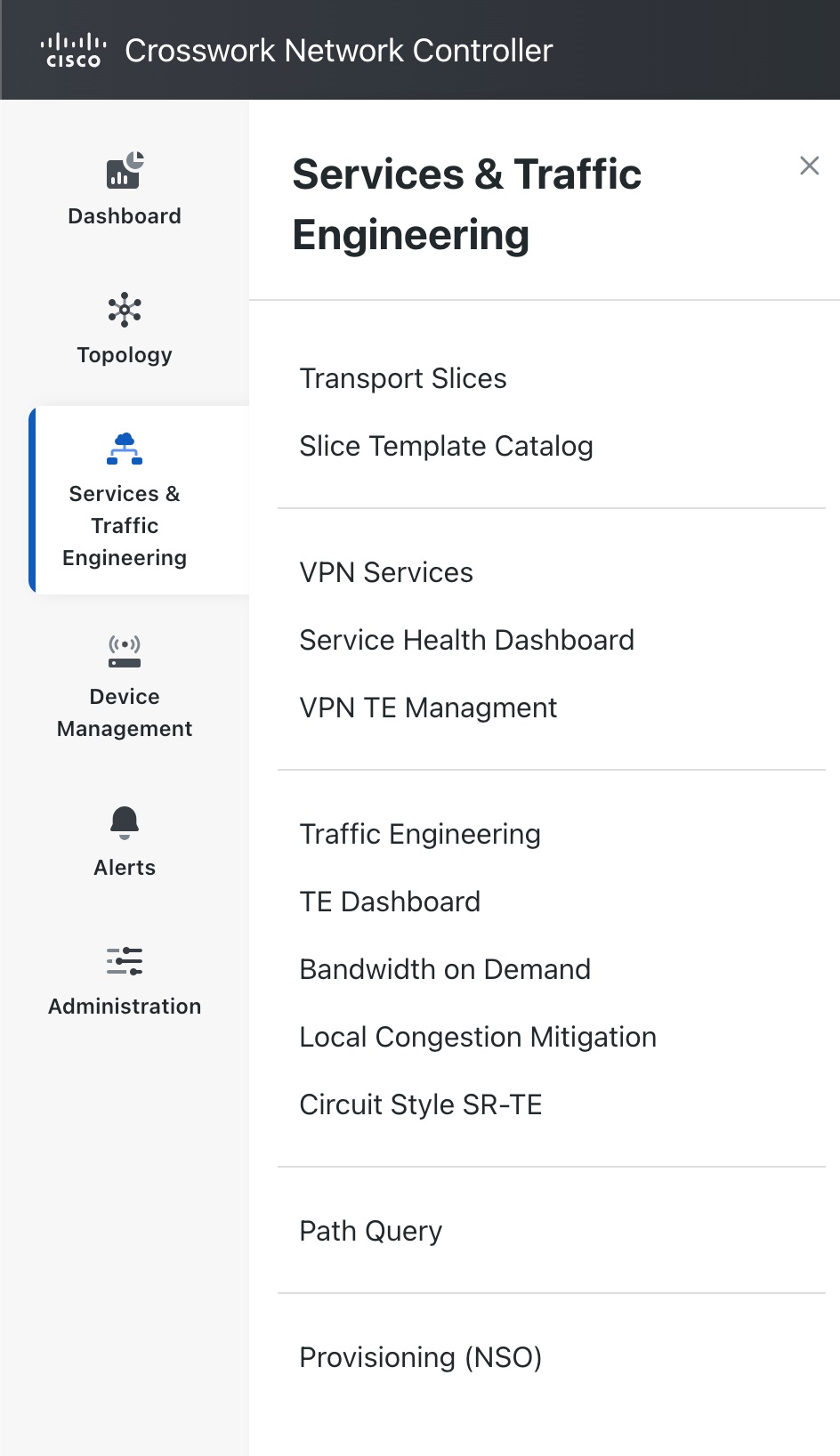Click the Cisco logo in the header
This screenshot has width=840, height=1456.
pos(73,50)
